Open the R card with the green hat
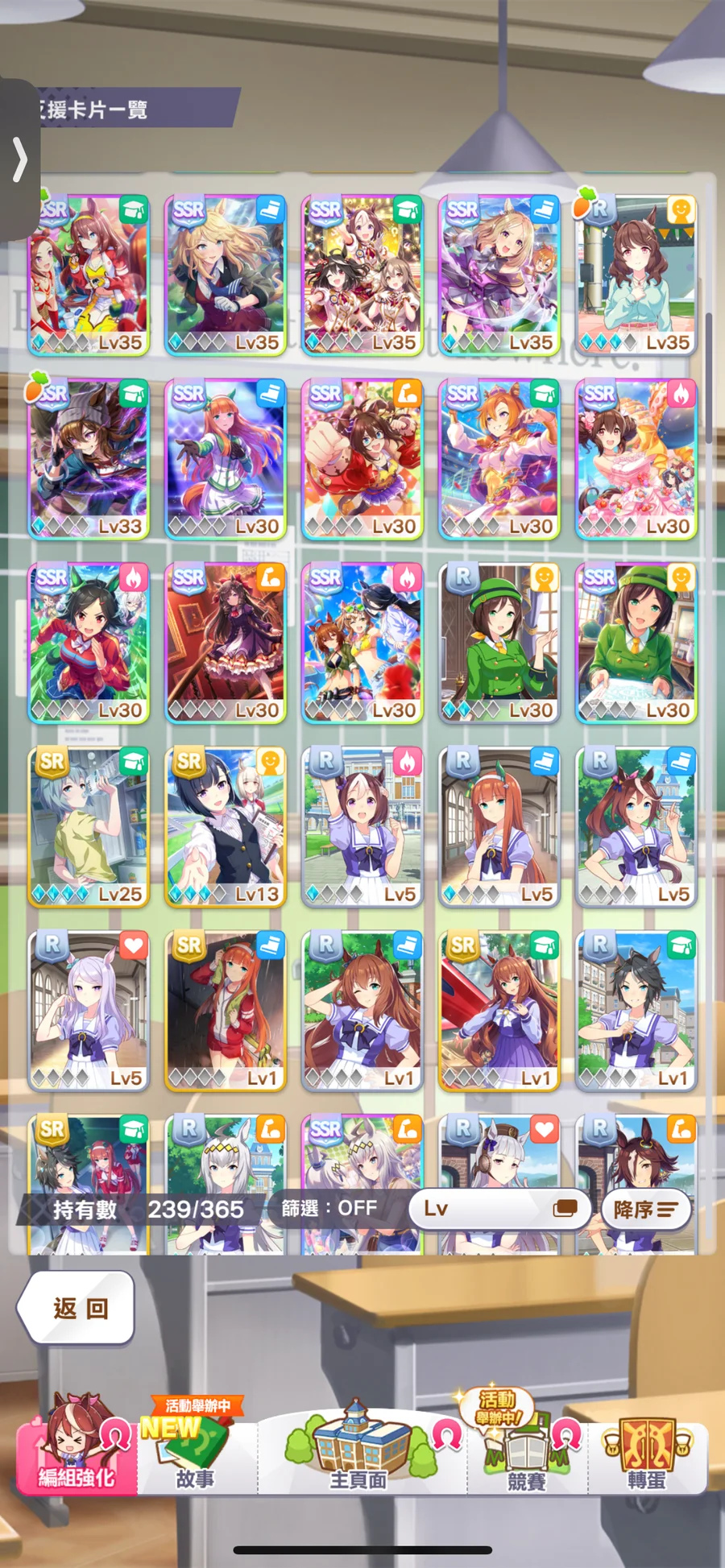The height and width of the screenshot is (1568, 725). [x=499, y=643]
